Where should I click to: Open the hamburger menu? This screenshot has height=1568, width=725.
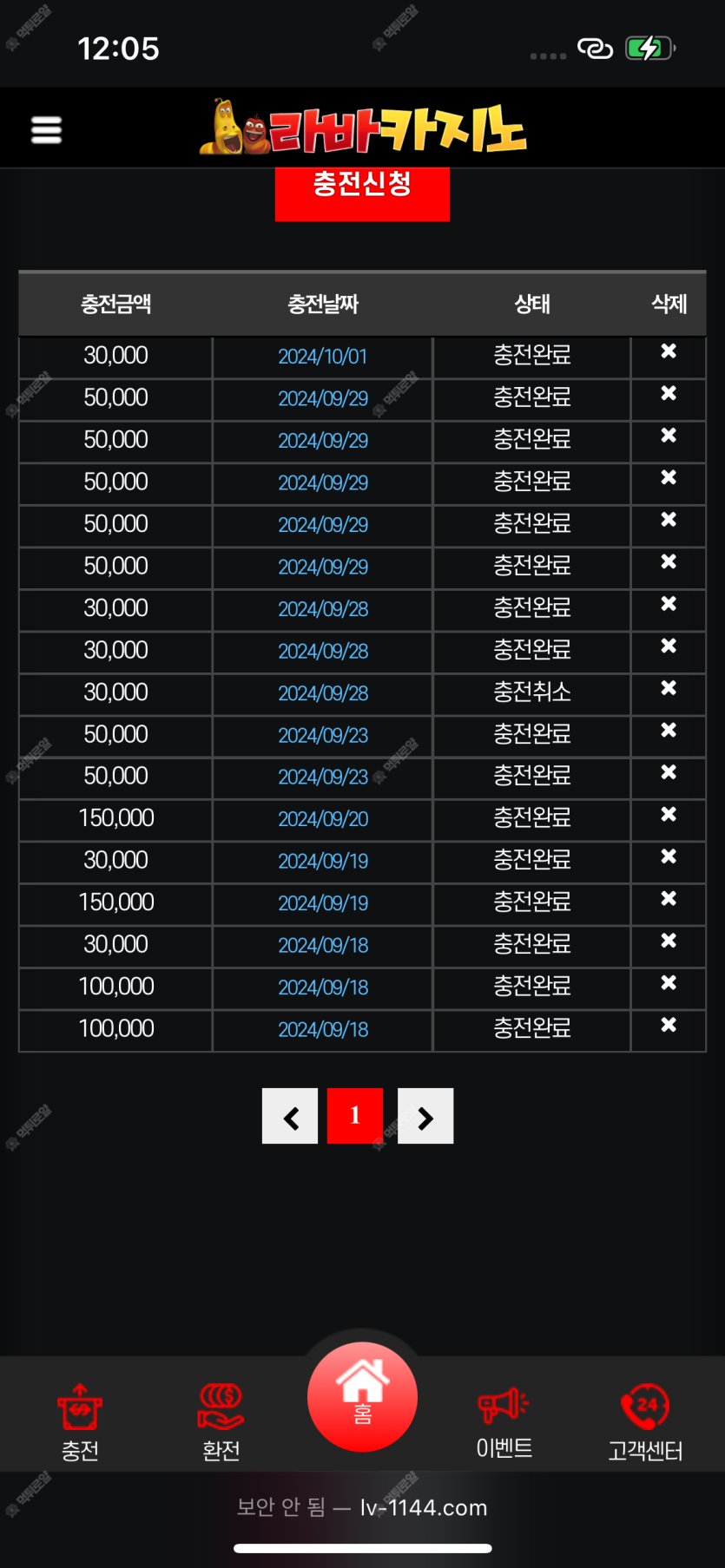(46, 130)
